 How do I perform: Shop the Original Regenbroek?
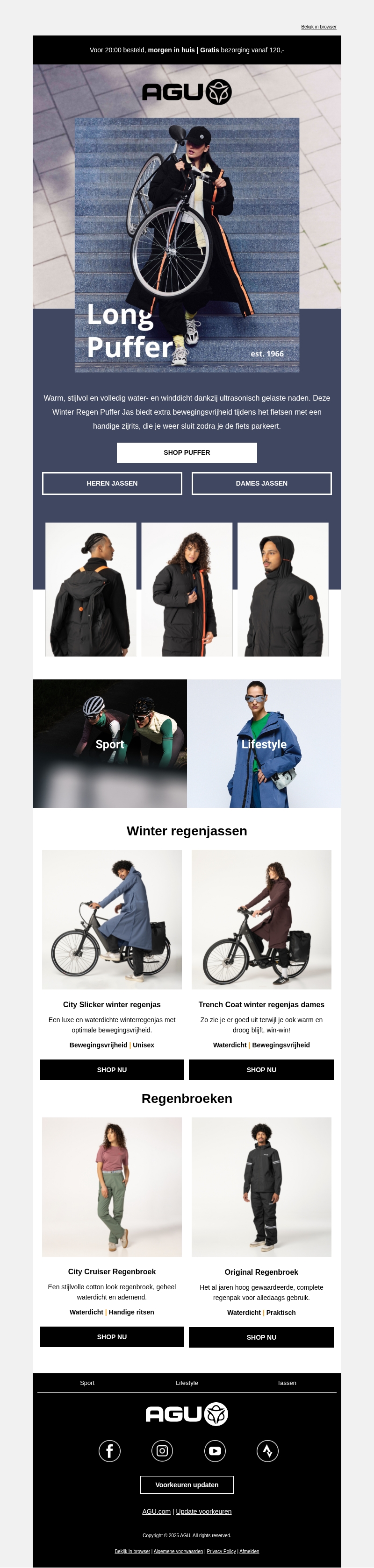(261, 1337)
